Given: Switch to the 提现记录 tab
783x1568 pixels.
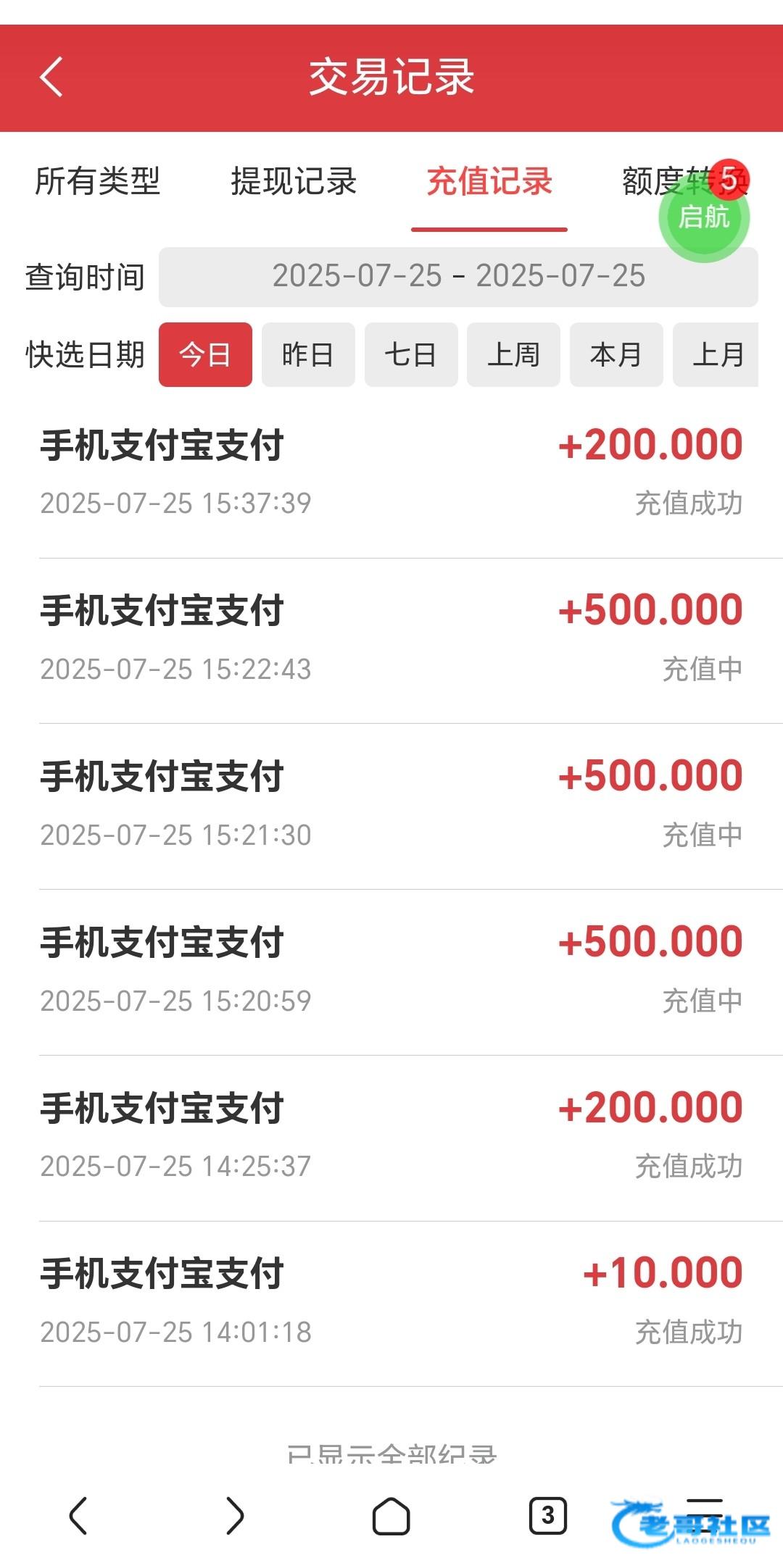Looking at the screenshot, I should coord(294,181).
